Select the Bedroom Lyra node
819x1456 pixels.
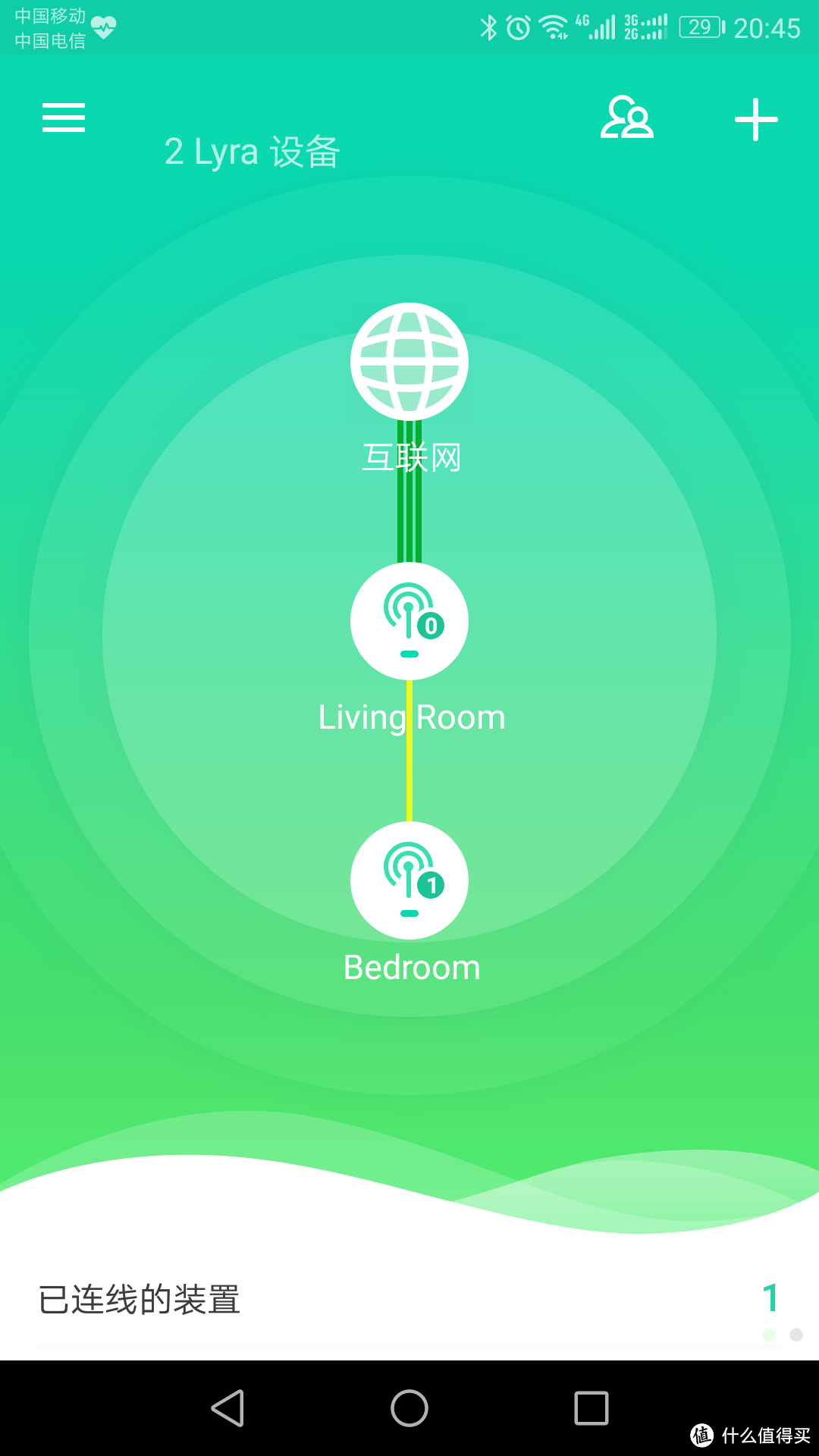tap(409, 880)
